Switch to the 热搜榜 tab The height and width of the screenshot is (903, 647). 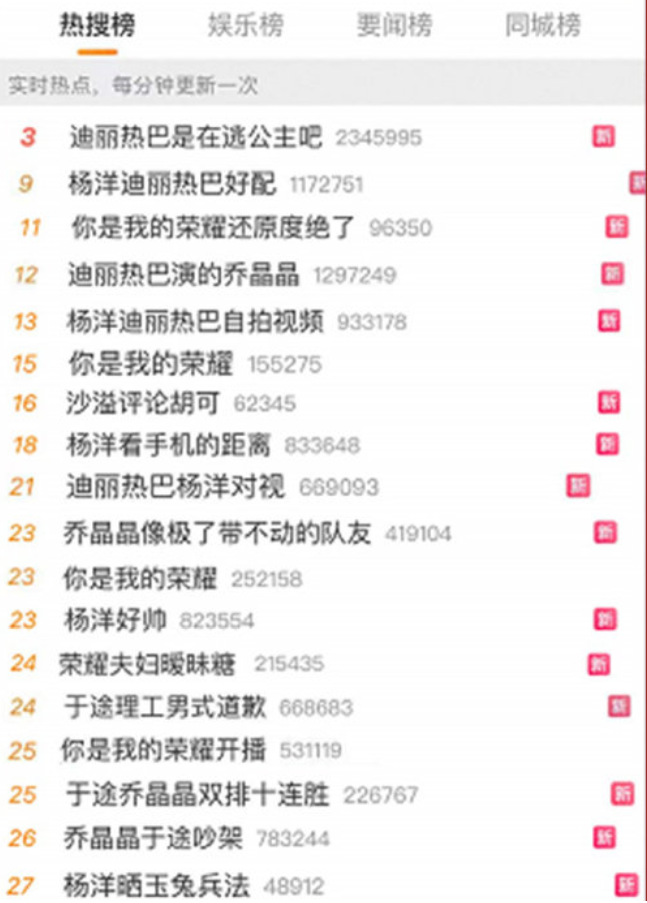point(97,26)
